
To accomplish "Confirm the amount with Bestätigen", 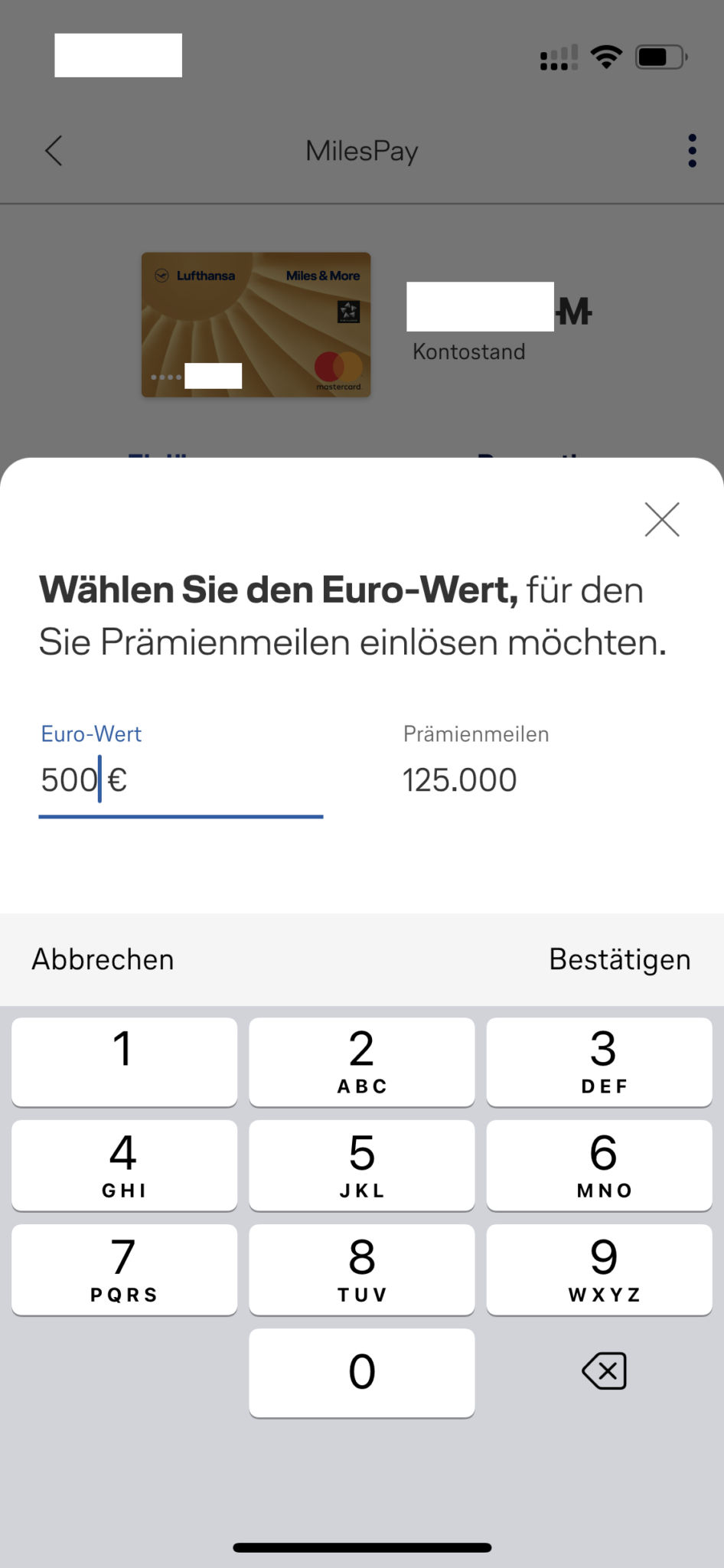I will pyautogui.click(x=620, y=959).
